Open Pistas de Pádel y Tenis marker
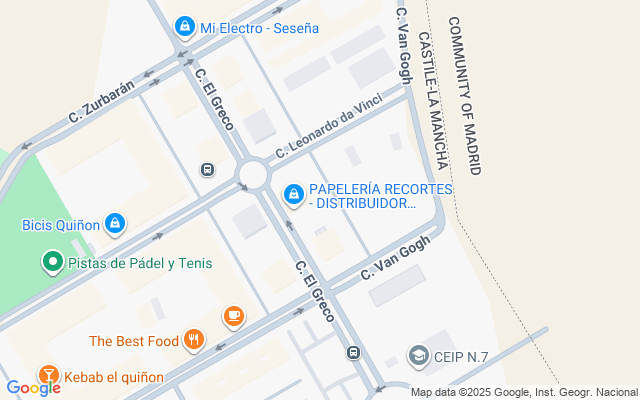 click(x=53, y=262)
